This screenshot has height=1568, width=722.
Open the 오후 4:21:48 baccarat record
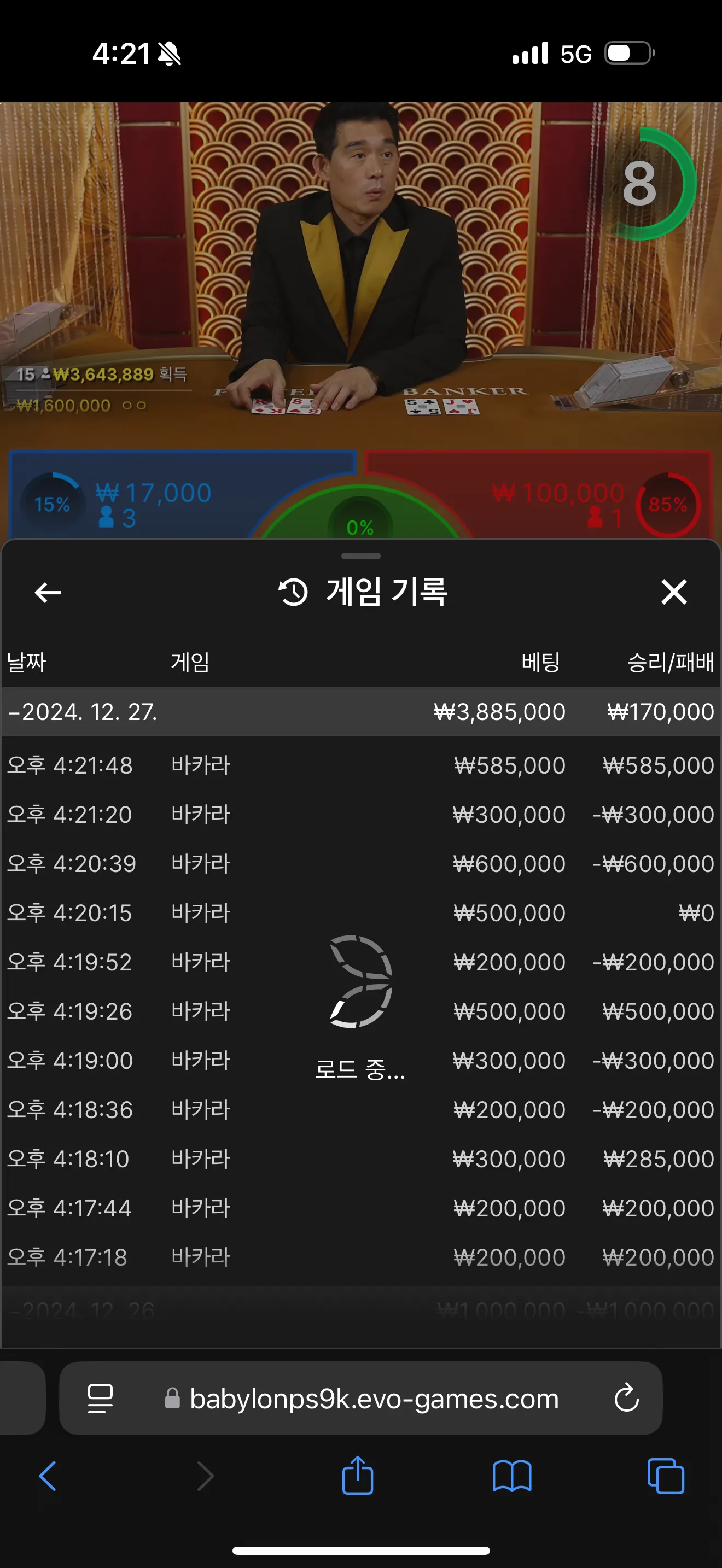pos(360,765)
